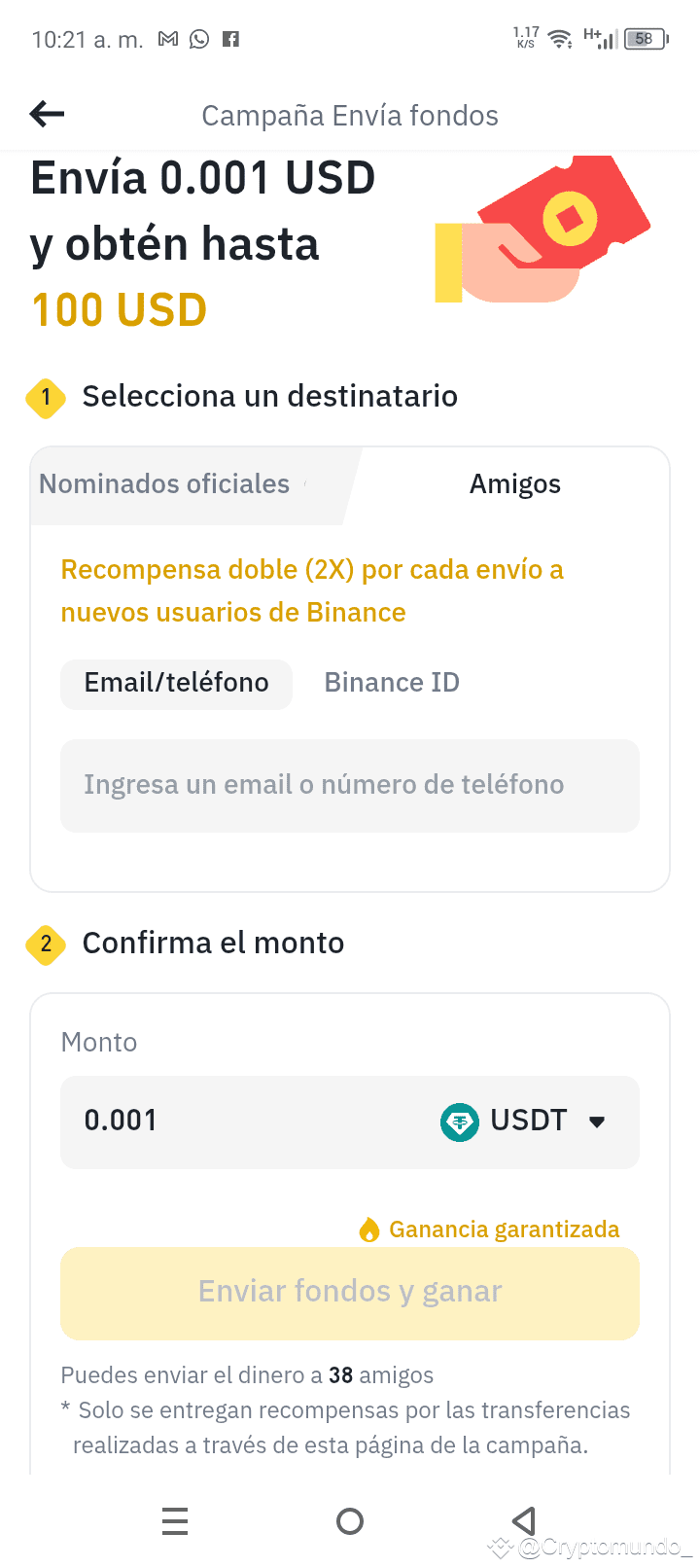The image size is (700, 1568).
Task: Tap the yellow step 2 badge
Action: (x=45, y=944)
